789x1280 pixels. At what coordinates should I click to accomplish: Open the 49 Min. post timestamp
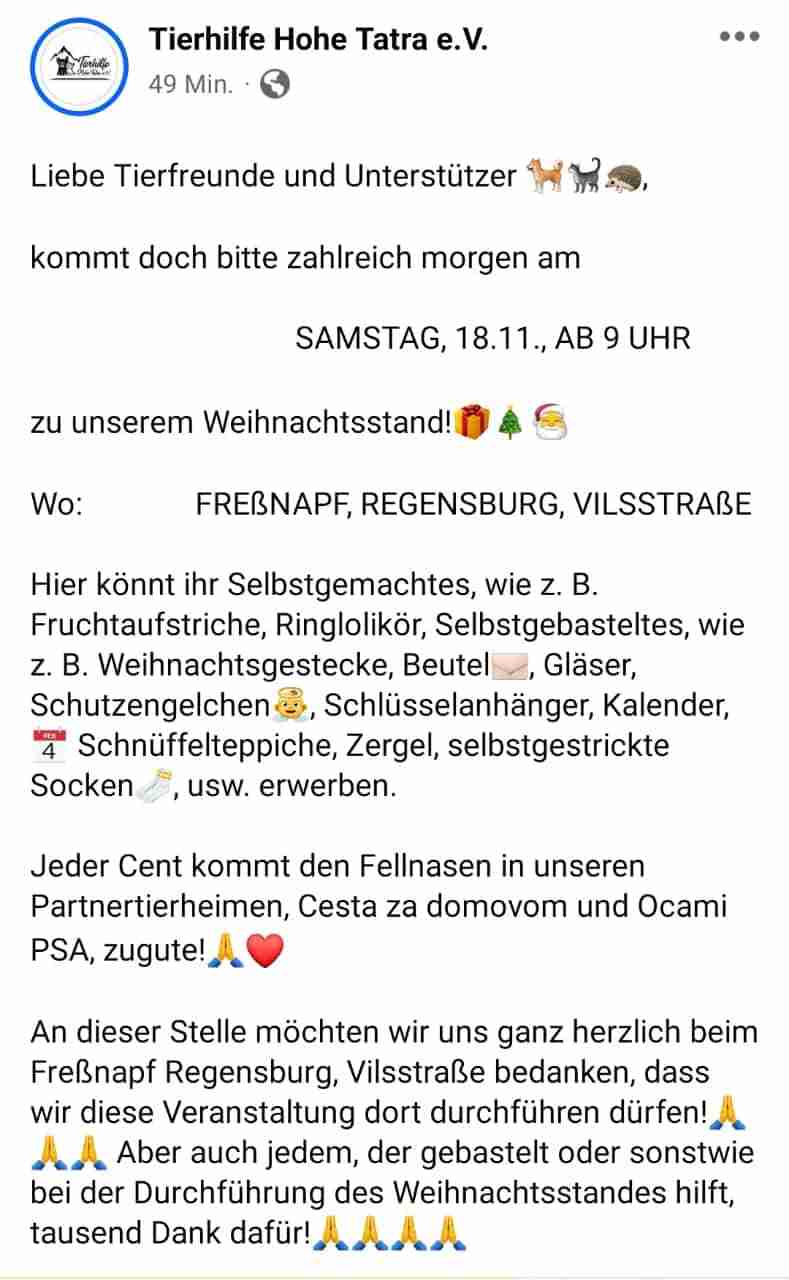click(190, 85)
